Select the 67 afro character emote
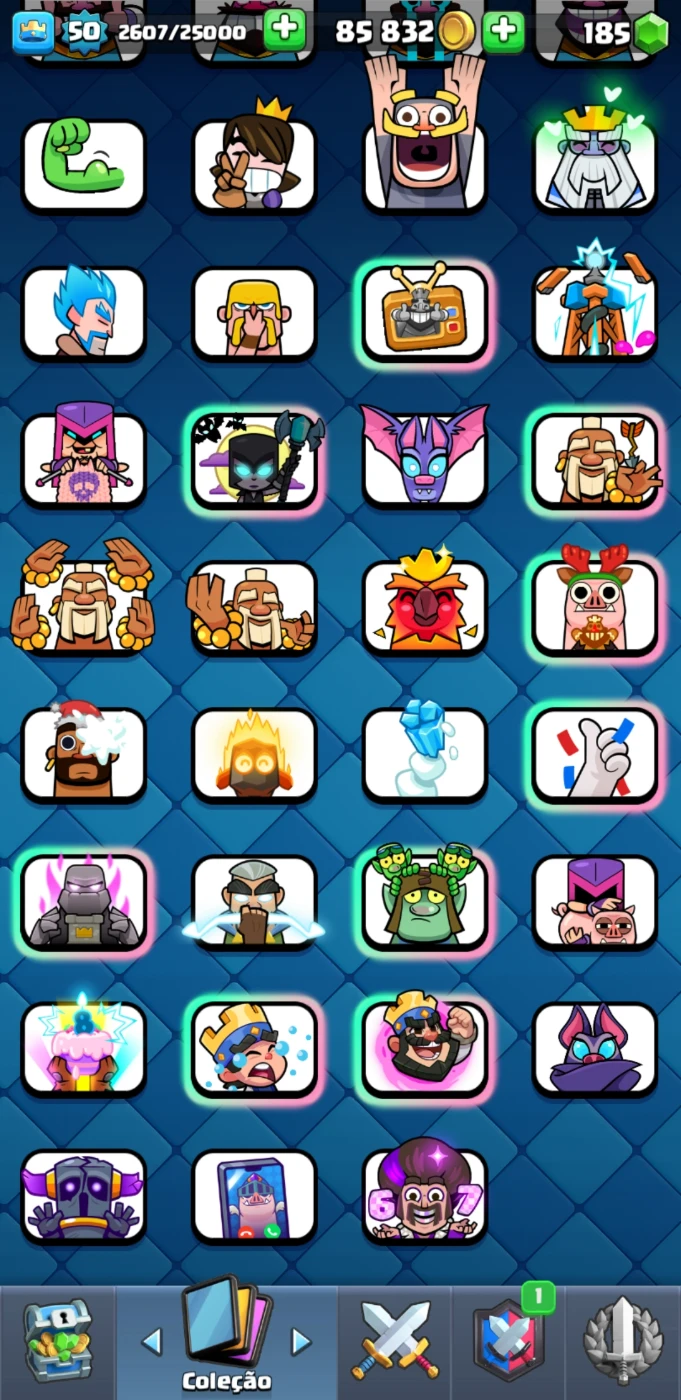Viewport: 681px width, 1400px height. click(424, 1195)
